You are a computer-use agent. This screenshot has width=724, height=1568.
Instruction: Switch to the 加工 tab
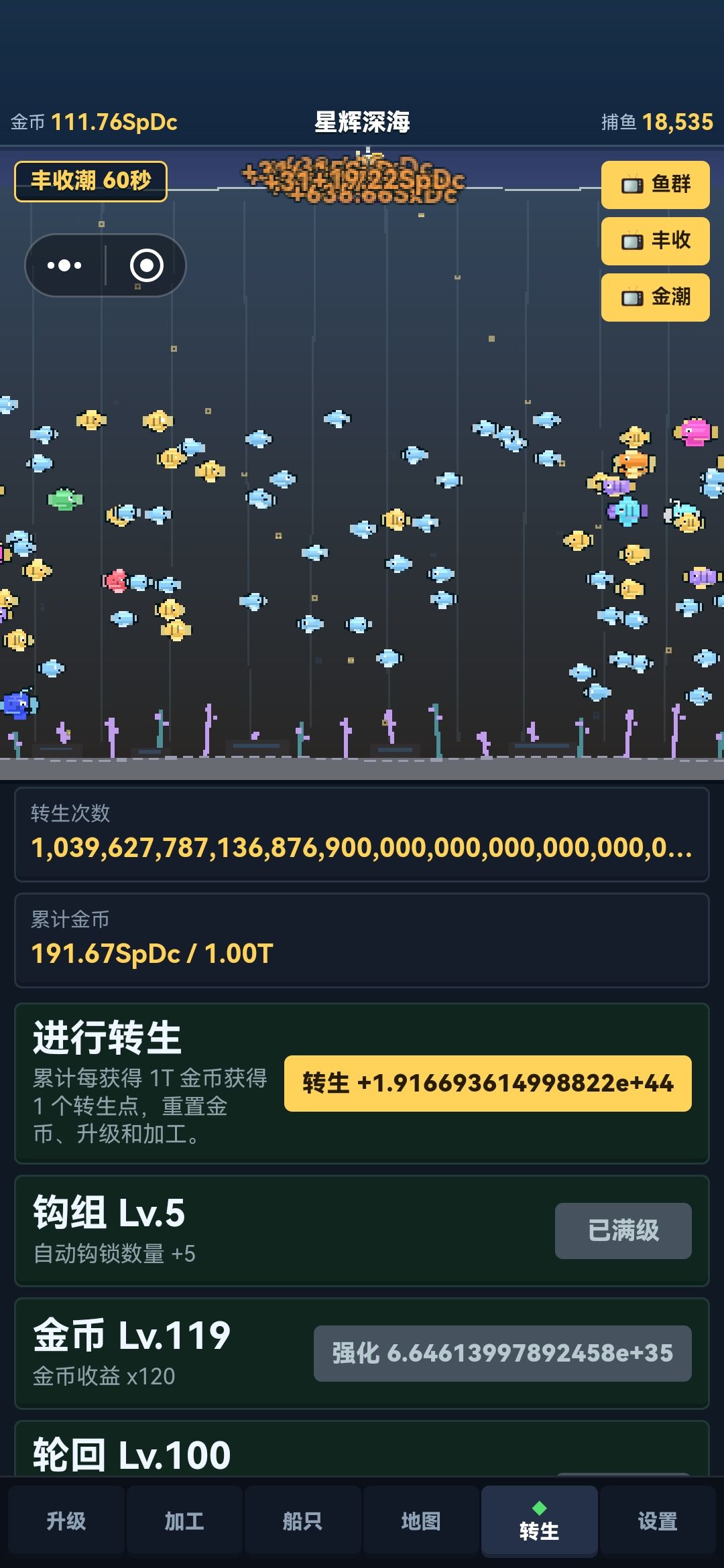[x=184, y=1520]
